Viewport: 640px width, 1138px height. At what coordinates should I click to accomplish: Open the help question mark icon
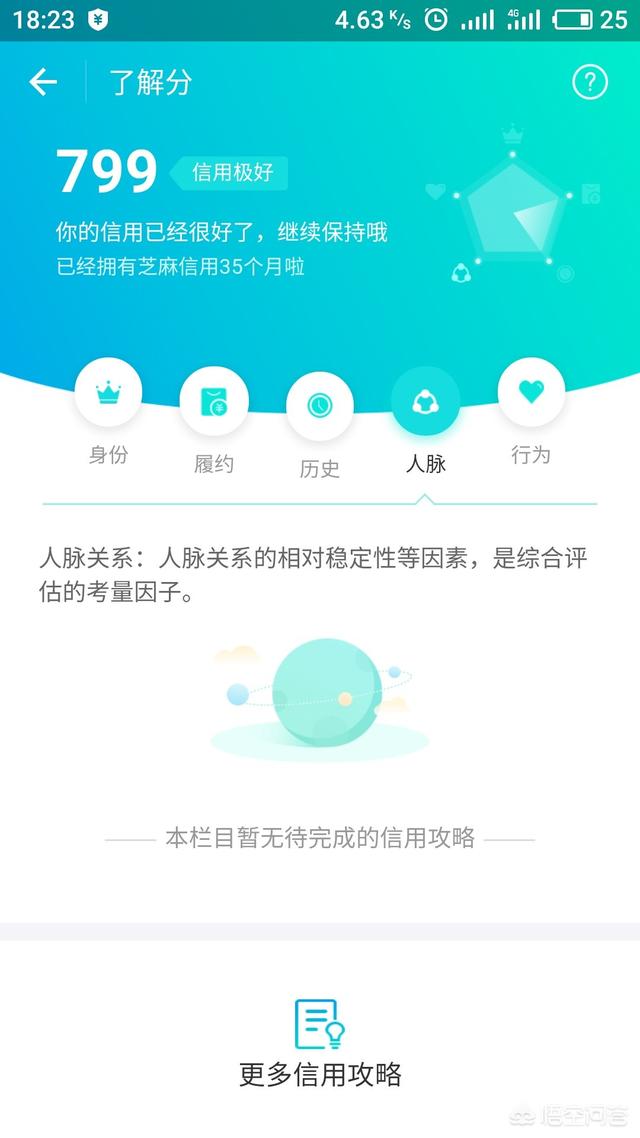(589, 82)
